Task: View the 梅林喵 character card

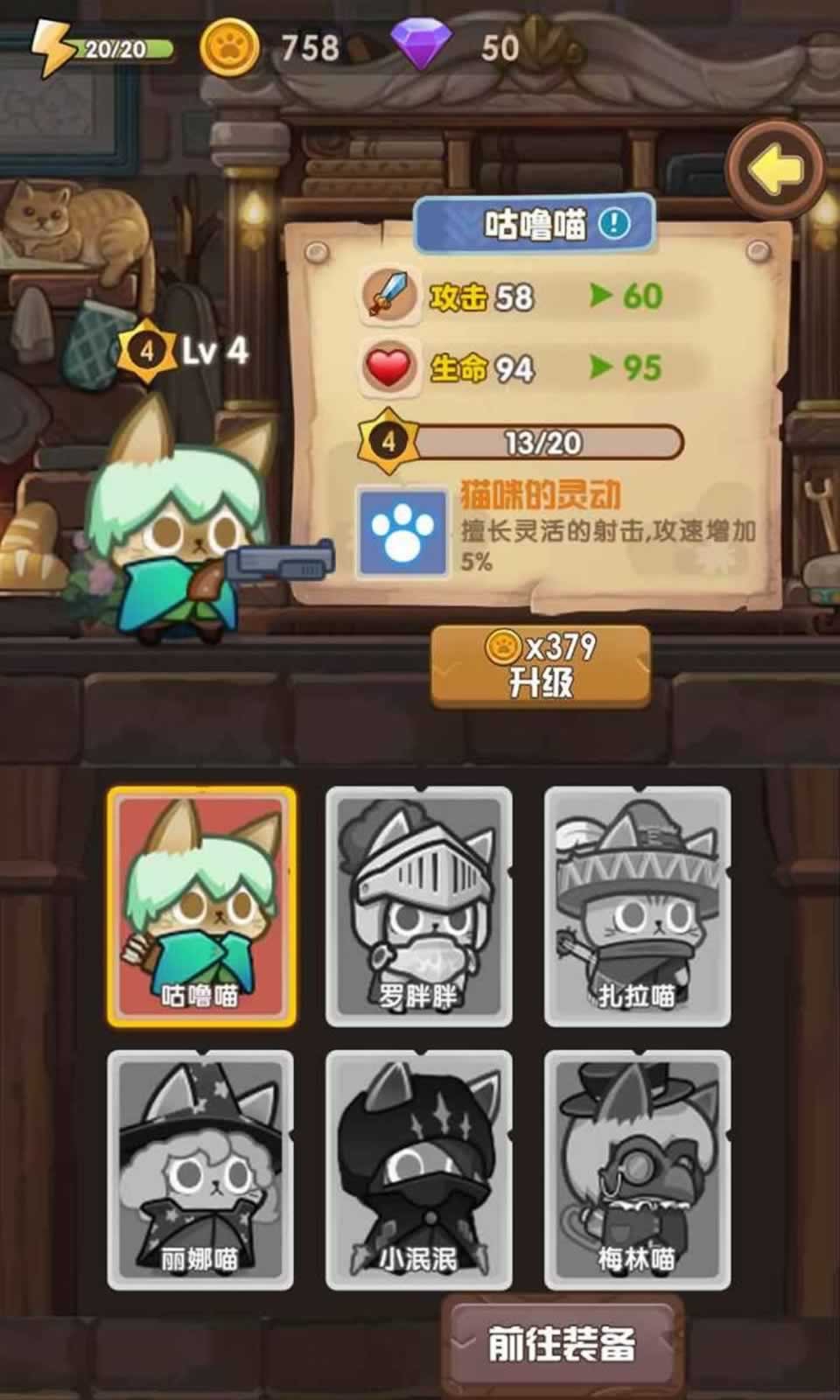Action: tap(637, 1170)
